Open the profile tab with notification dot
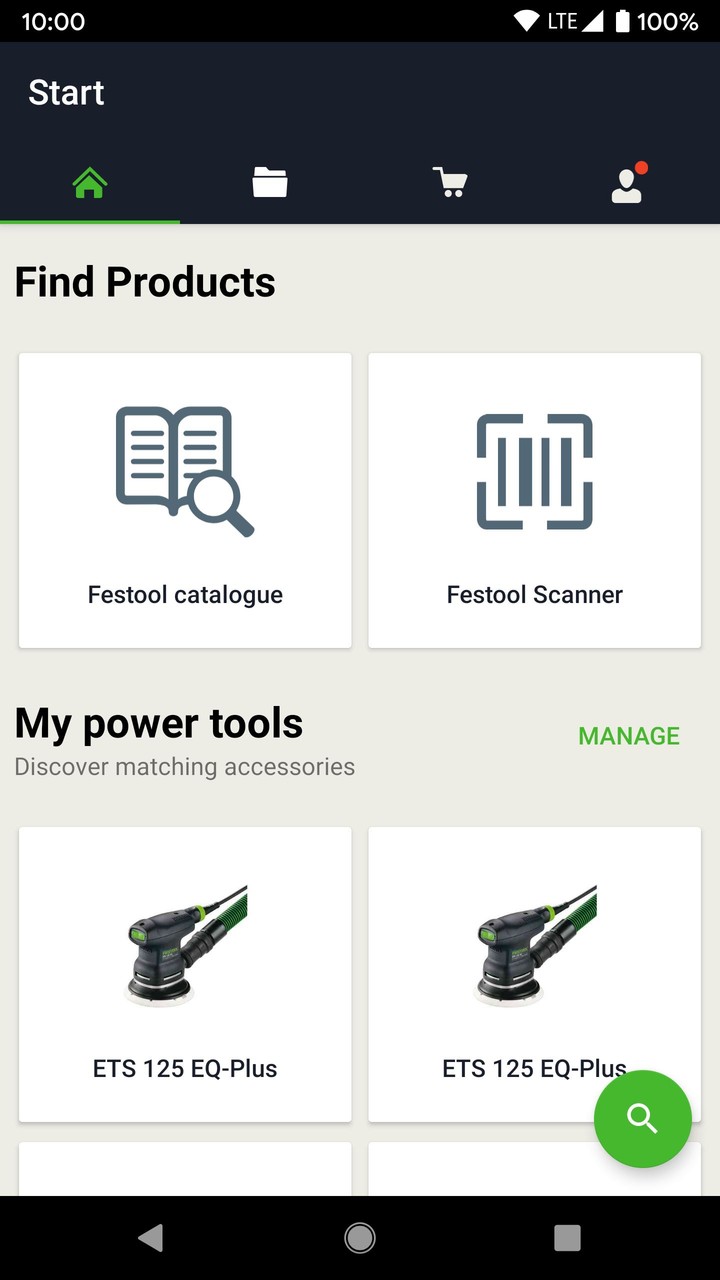The width and height of the screenshot is (720, 1280). (628, 184)
